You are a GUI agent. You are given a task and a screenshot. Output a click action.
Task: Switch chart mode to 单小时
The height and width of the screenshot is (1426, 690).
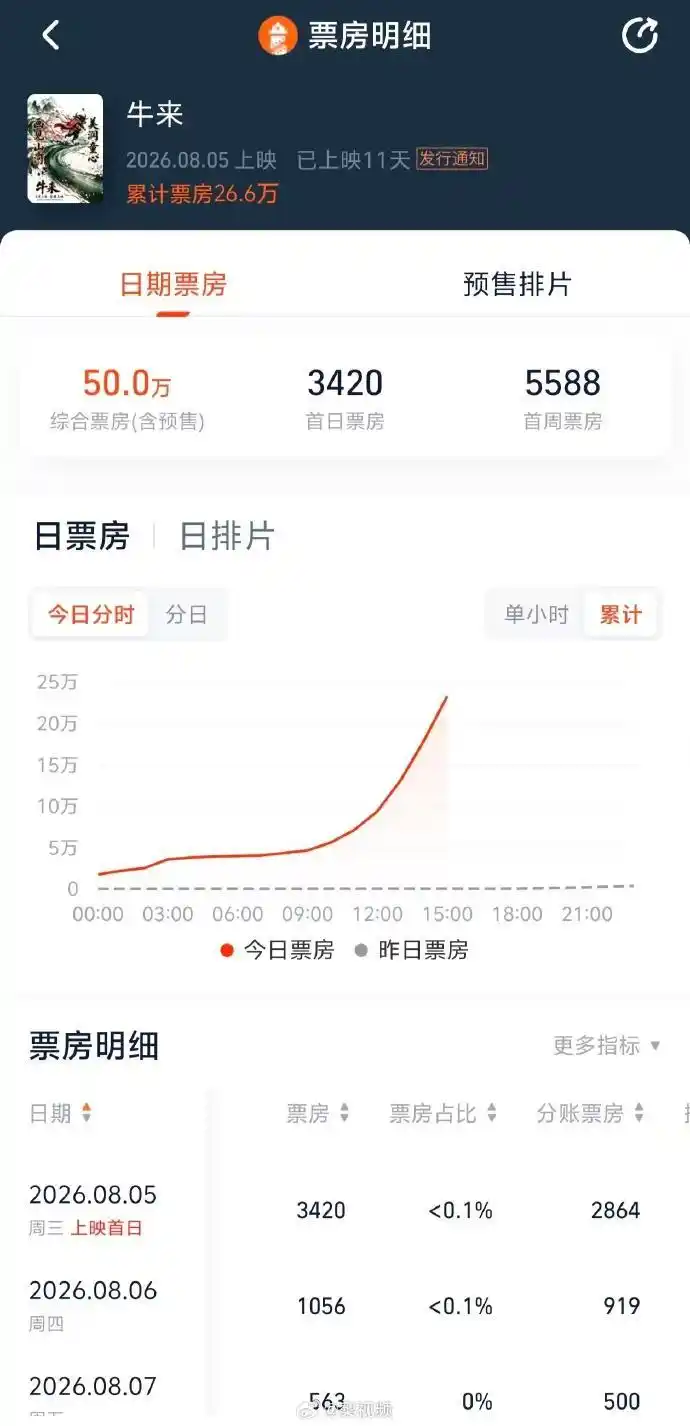[536, 614]
